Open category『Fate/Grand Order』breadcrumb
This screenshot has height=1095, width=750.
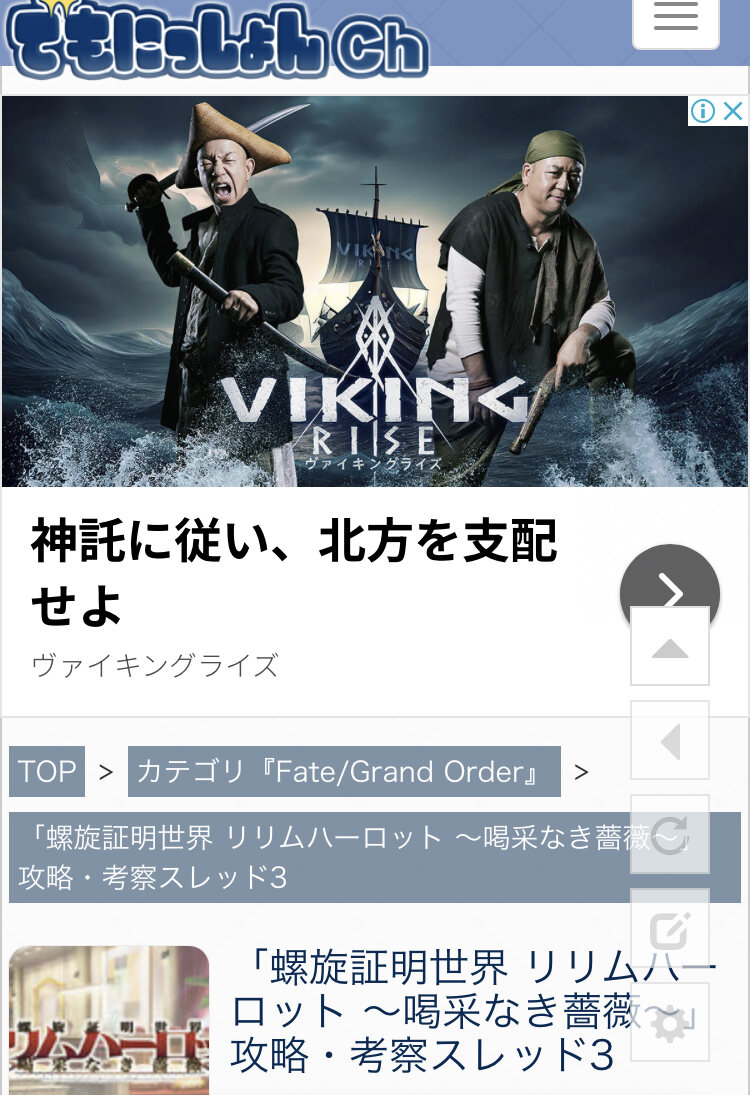[x=344, y=772]
